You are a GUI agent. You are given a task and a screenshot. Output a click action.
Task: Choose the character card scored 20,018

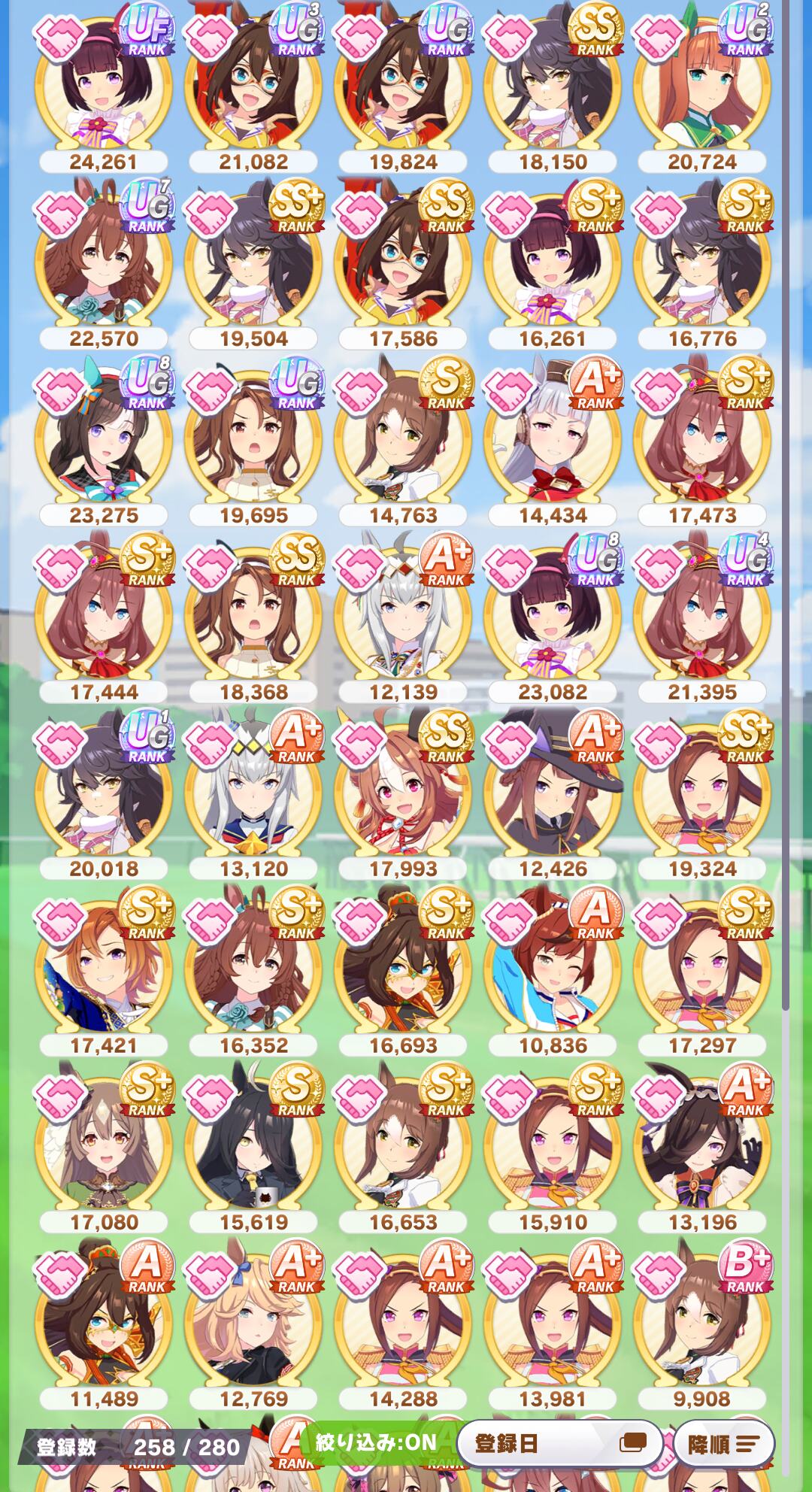coord(104,793)
